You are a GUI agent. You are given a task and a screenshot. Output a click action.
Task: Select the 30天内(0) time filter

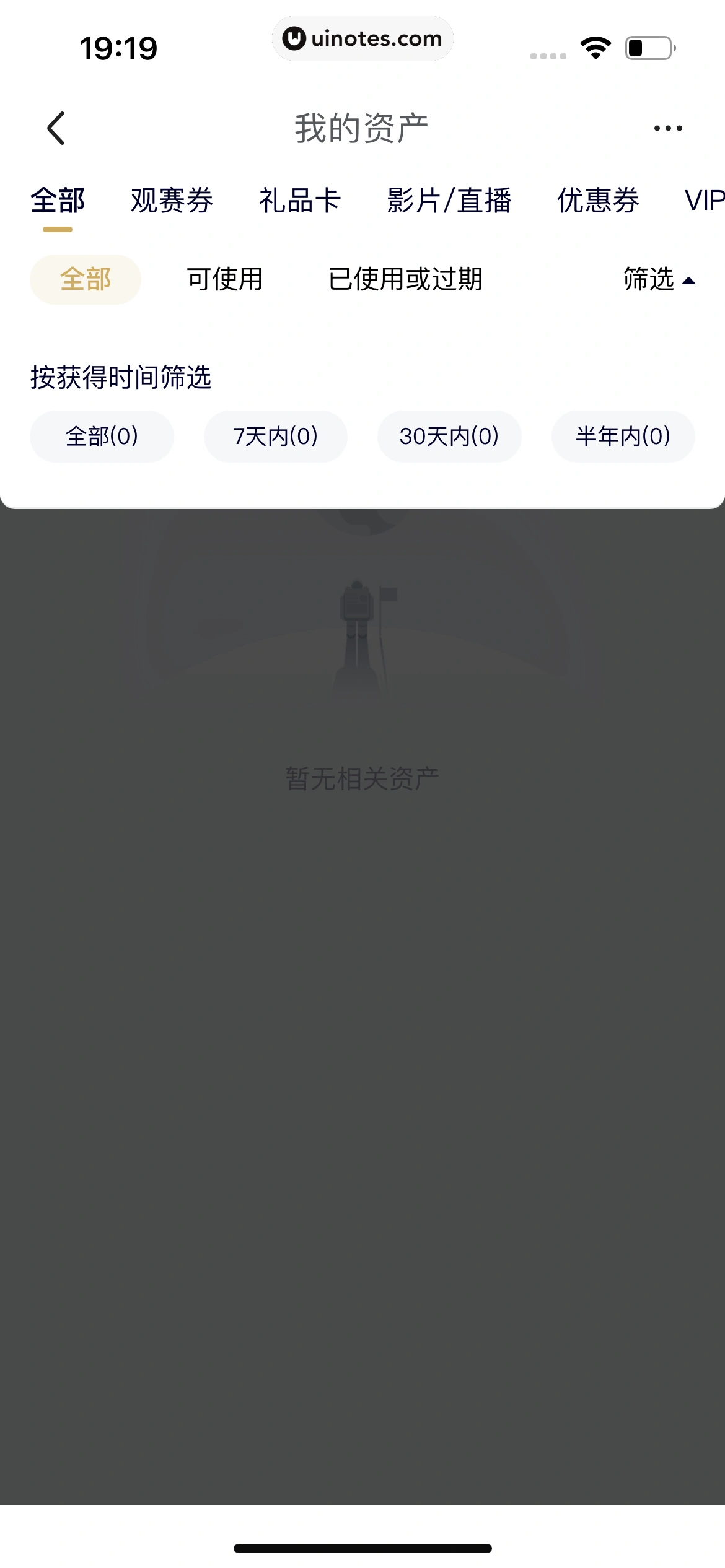point(449,437)
